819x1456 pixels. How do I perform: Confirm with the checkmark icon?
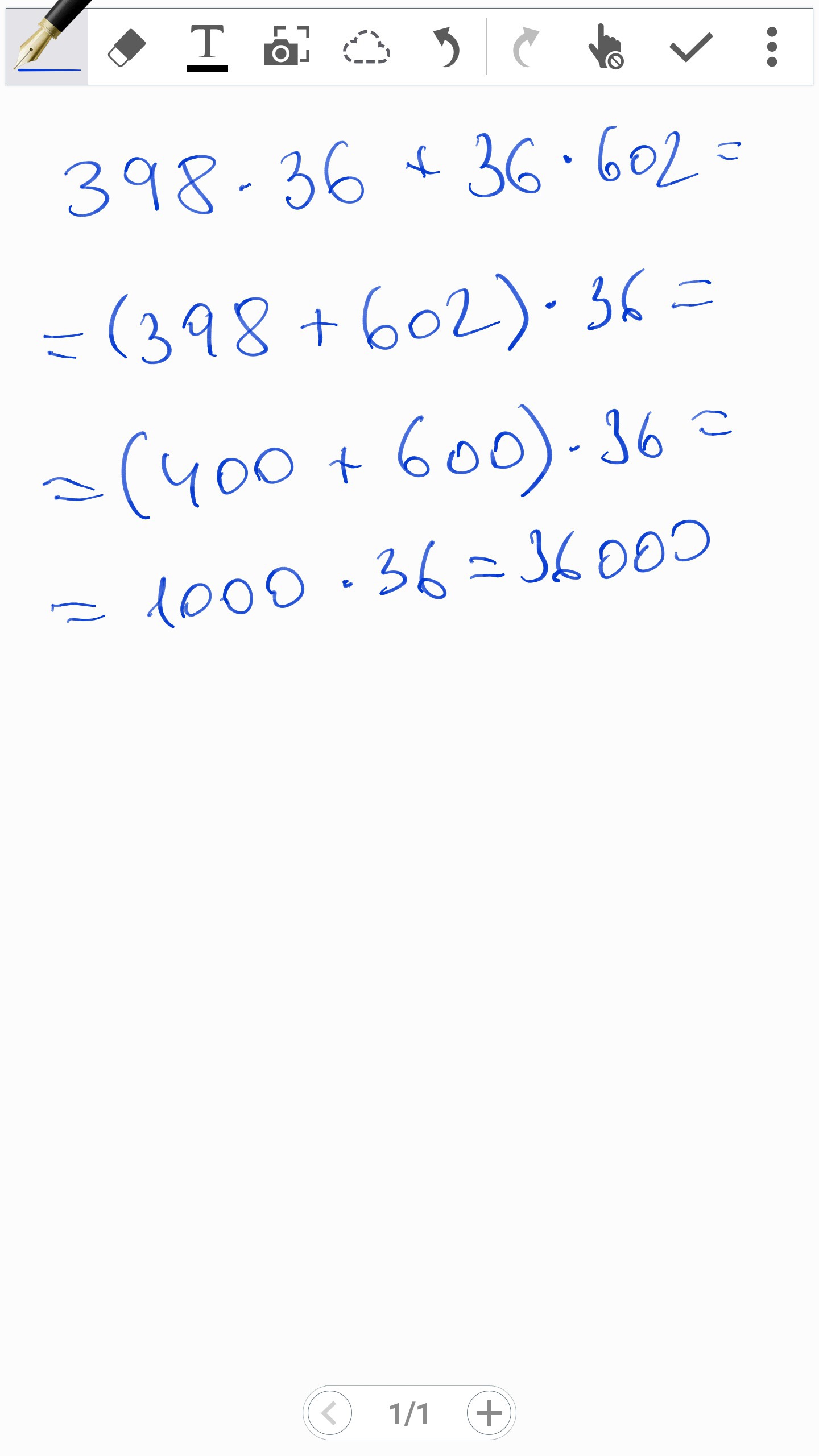click(x=691, y=47)
